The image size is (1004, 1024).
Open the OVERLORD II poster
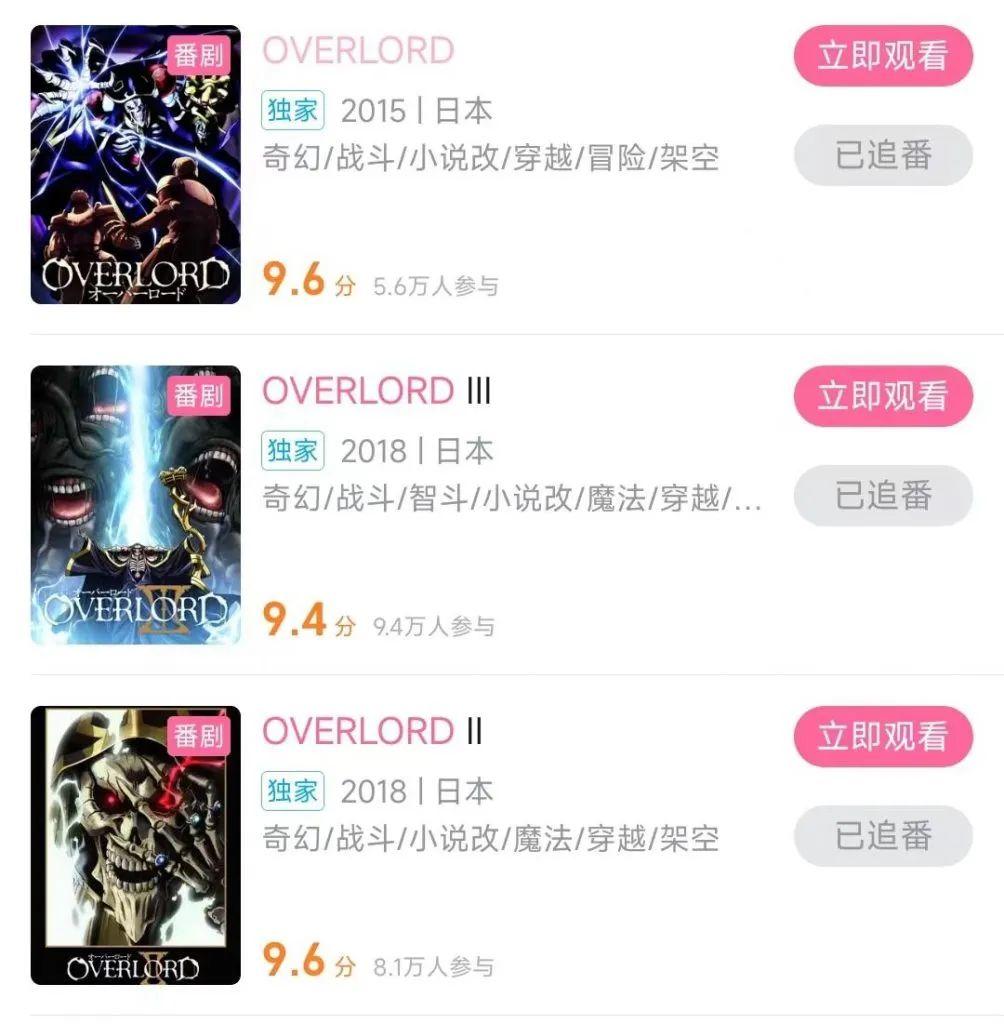click(x=136, y=845)
